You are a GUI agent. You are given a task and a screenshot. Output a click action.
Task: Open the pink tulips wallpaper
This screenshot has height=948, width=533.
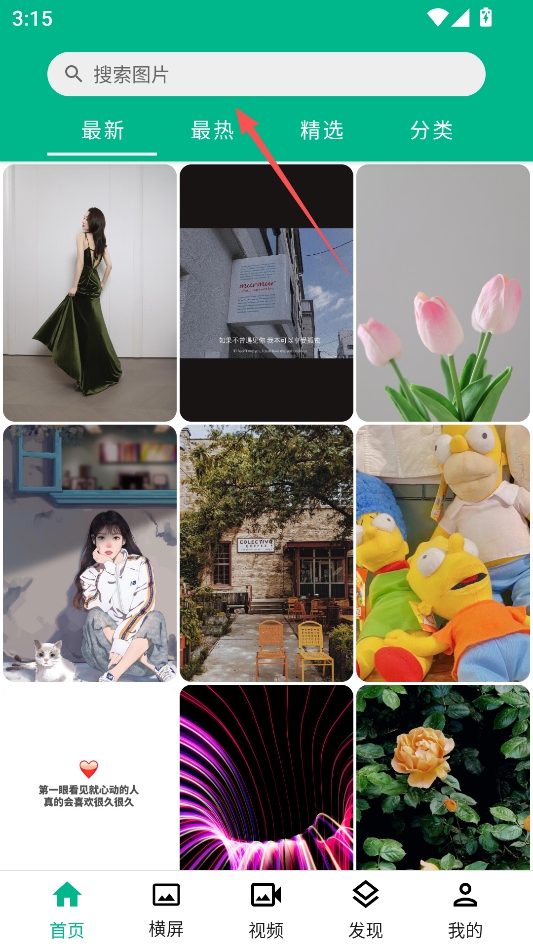(443, 293)
